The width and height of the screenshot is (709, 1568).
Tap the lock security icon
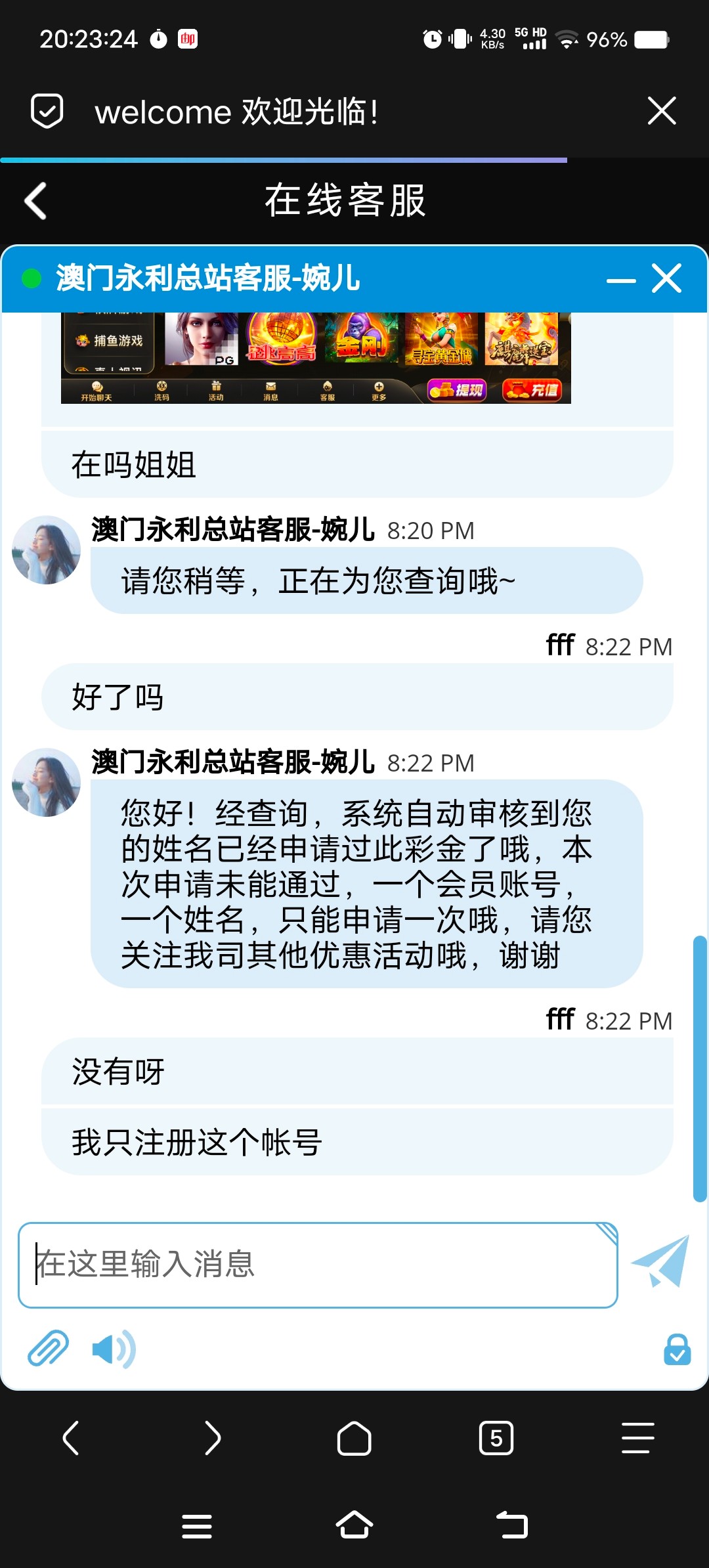click(677, 1349)
